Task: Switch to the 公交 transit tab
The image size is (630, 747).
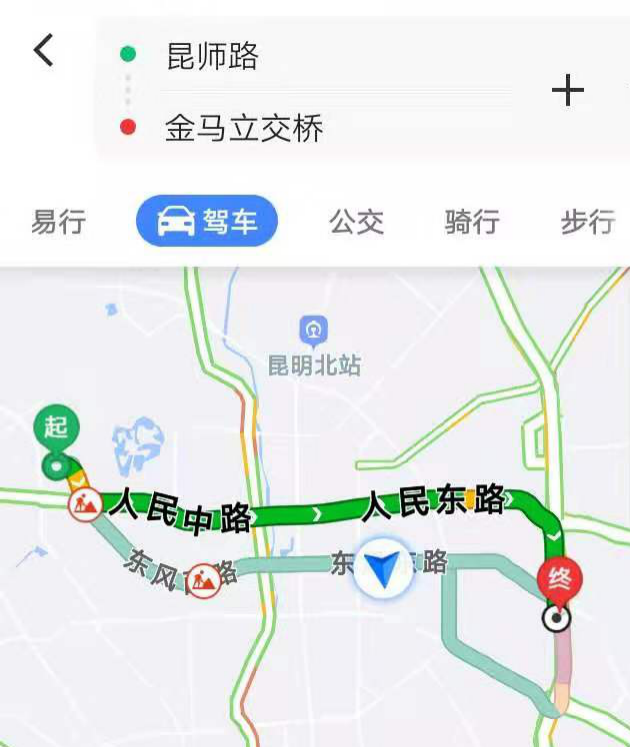Action: 356,222
